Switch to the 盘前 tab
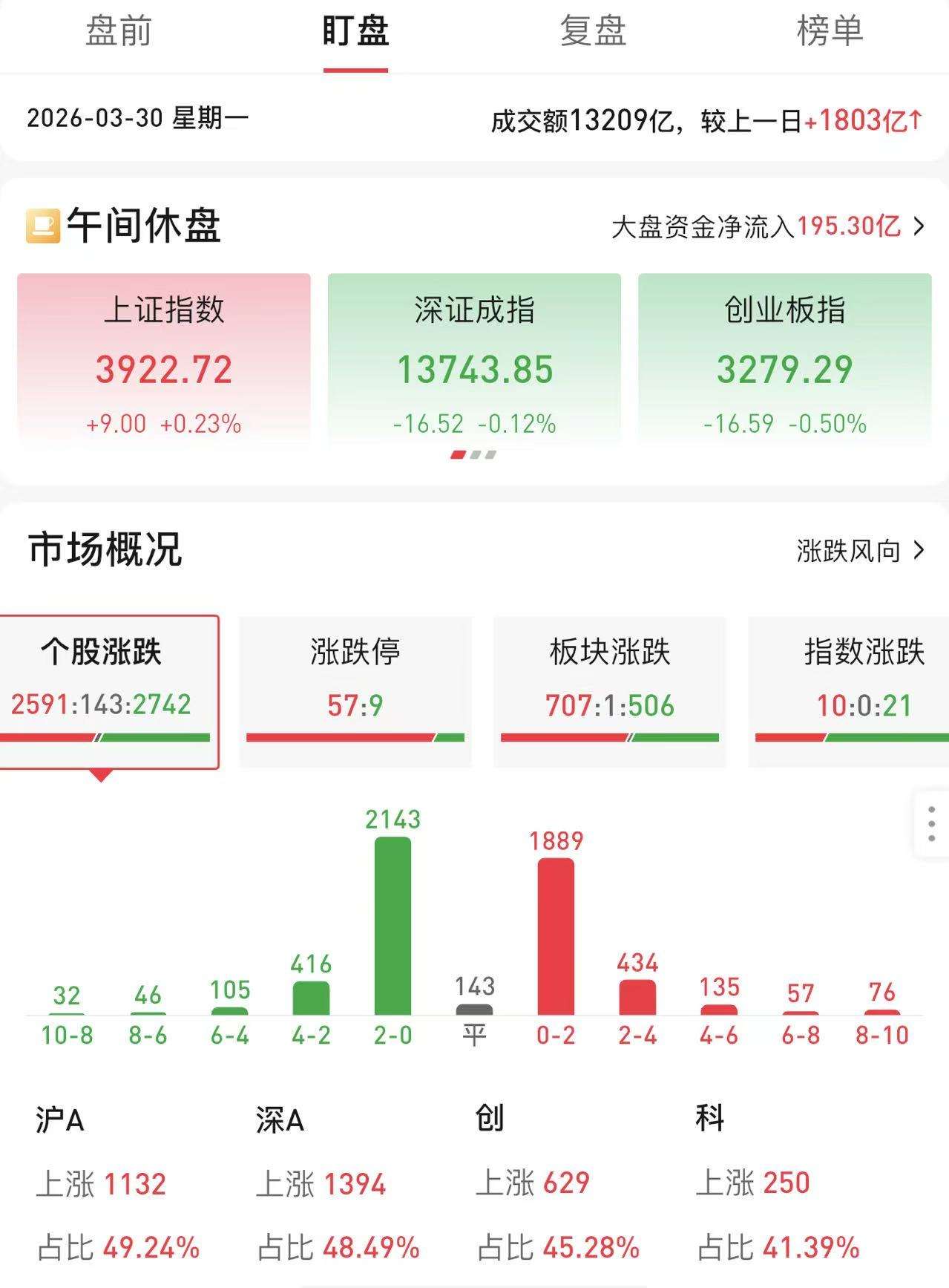Screen dimensions: 949x1288 [119, 31]
